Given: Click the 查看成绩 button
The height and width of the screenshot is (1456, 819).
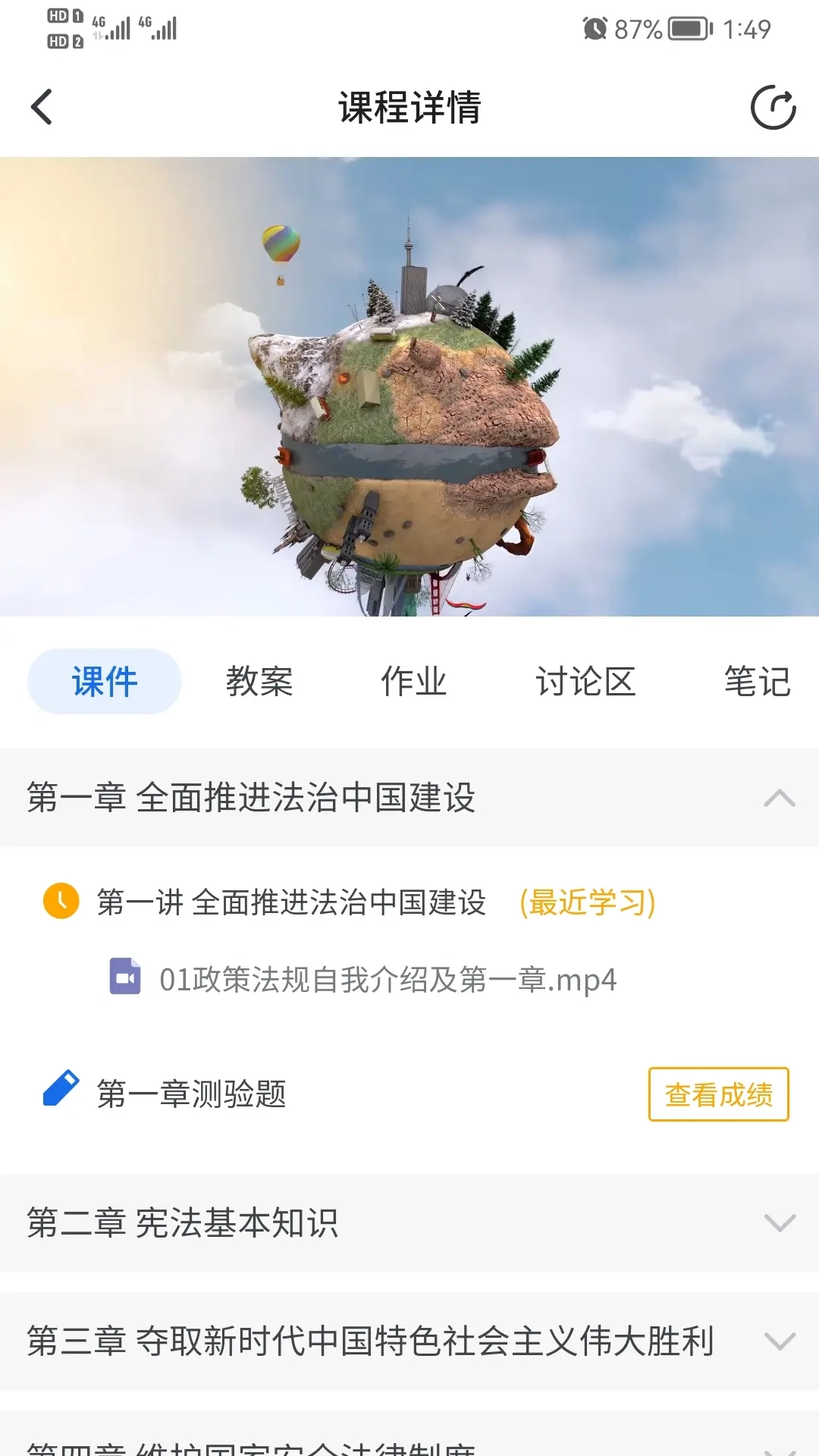Looking at the screenshot, I should click(718, 1095).
